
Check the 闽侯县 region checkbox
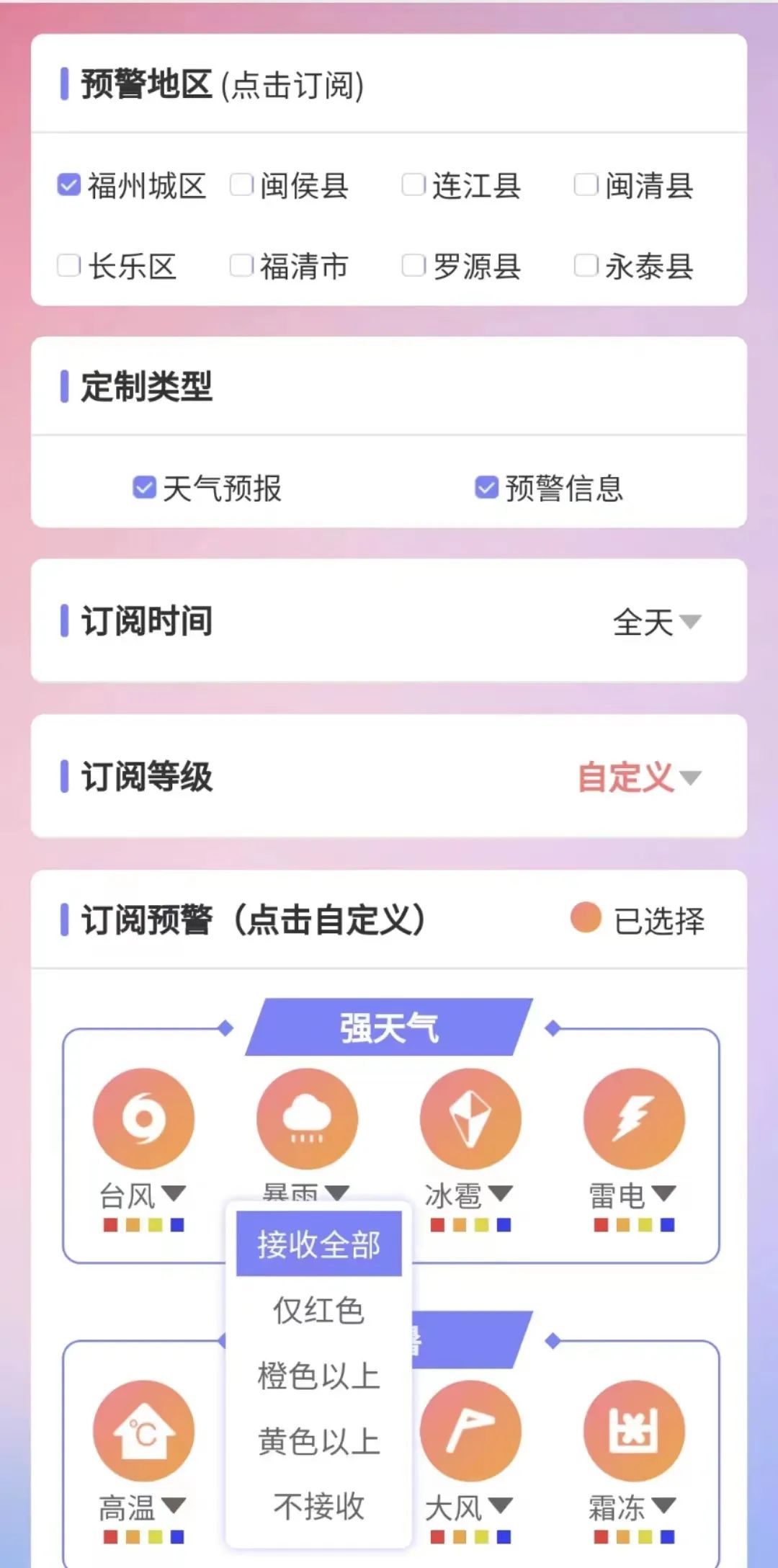(x=241, y=185)
